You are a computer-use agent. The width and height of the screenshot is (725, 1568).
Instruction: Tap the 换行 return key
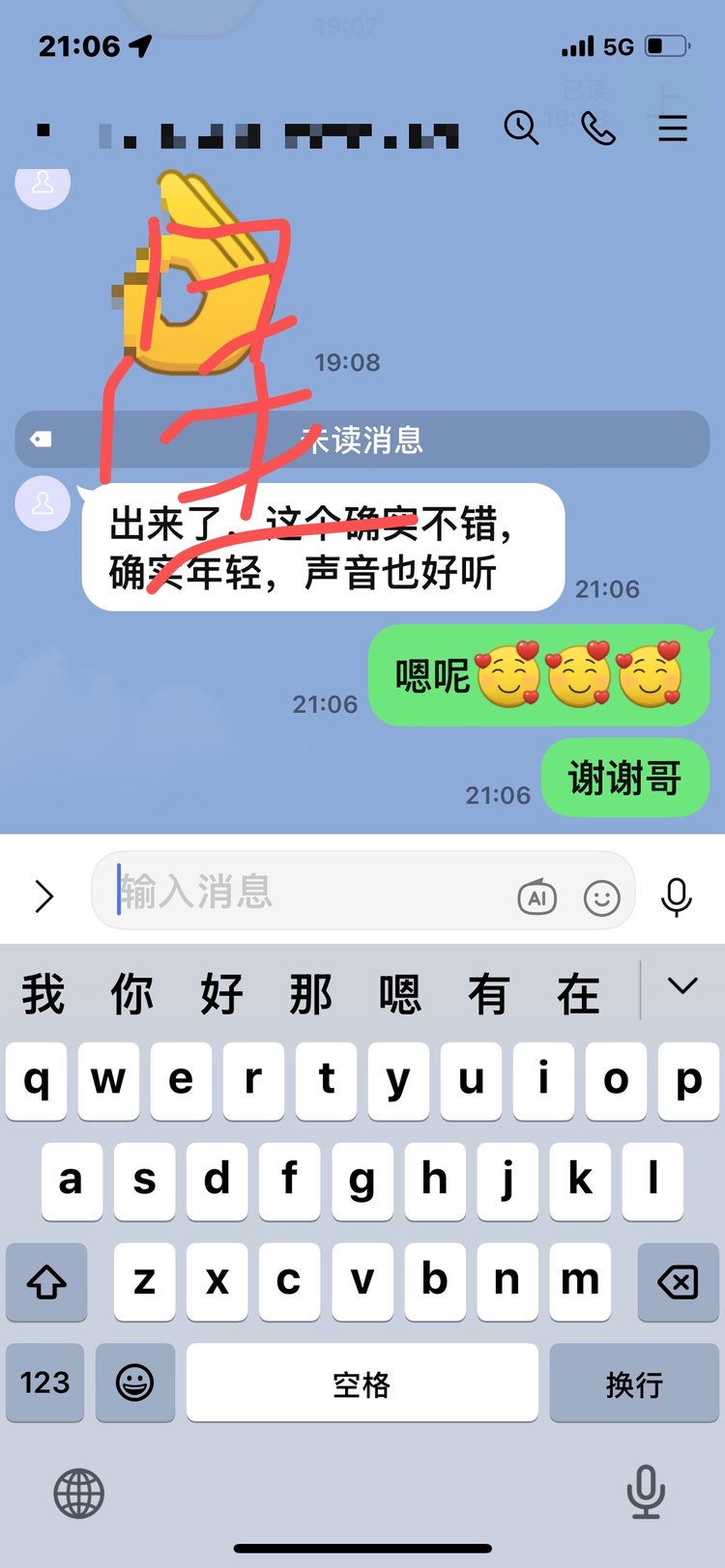point(634,1383)
